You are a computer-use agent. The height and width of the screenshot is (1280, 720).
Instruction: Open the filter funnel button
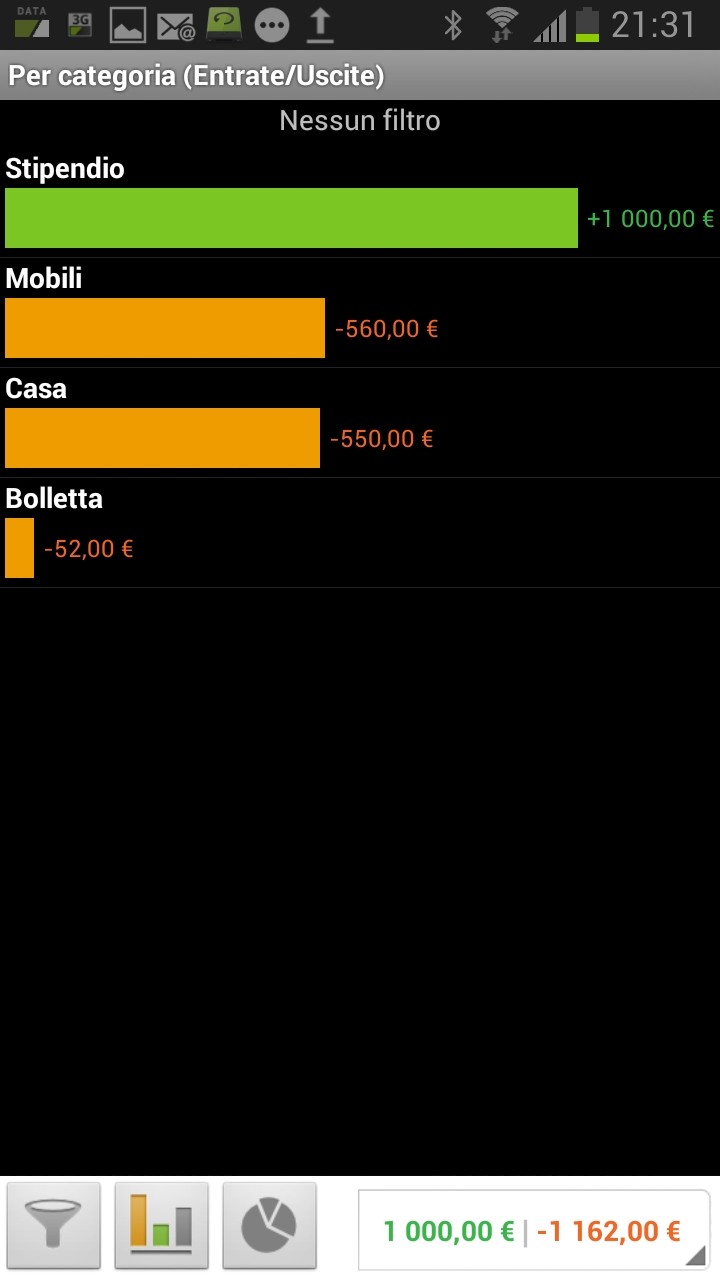(54, 1225)
